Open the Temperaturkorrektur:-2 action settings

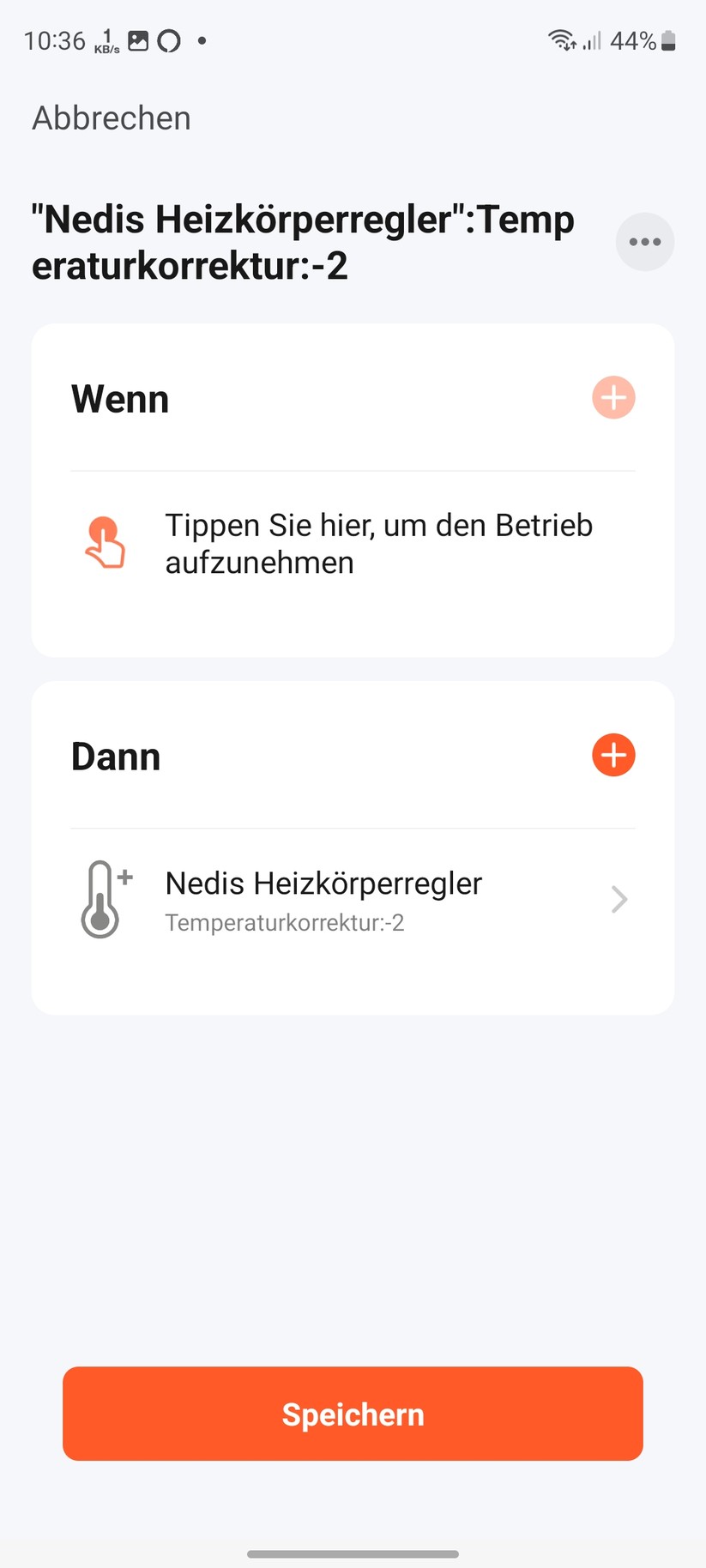coord(287,923)
